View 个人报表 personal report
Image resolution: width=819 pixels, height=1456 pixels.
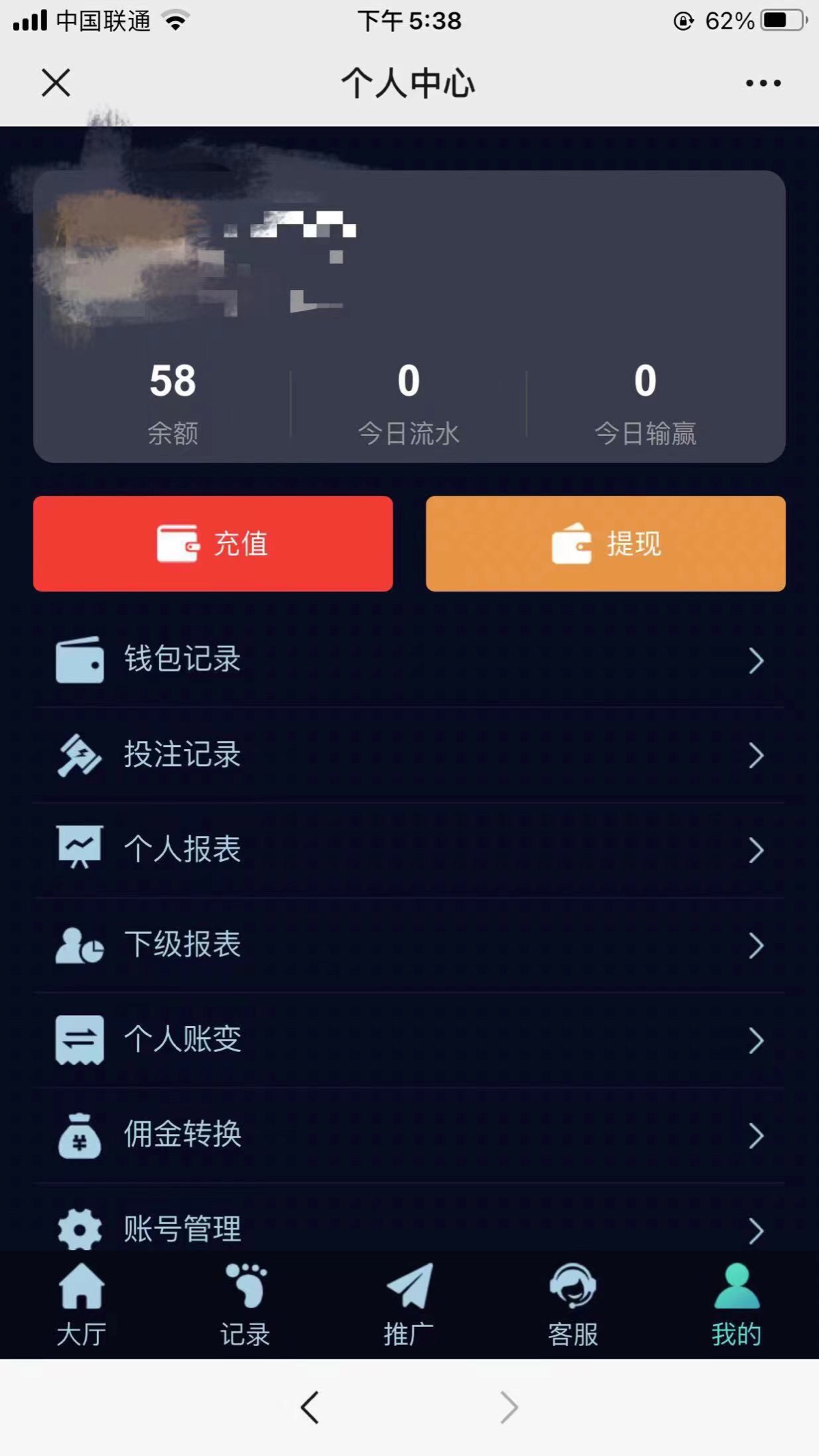click(x=409, y=850)
